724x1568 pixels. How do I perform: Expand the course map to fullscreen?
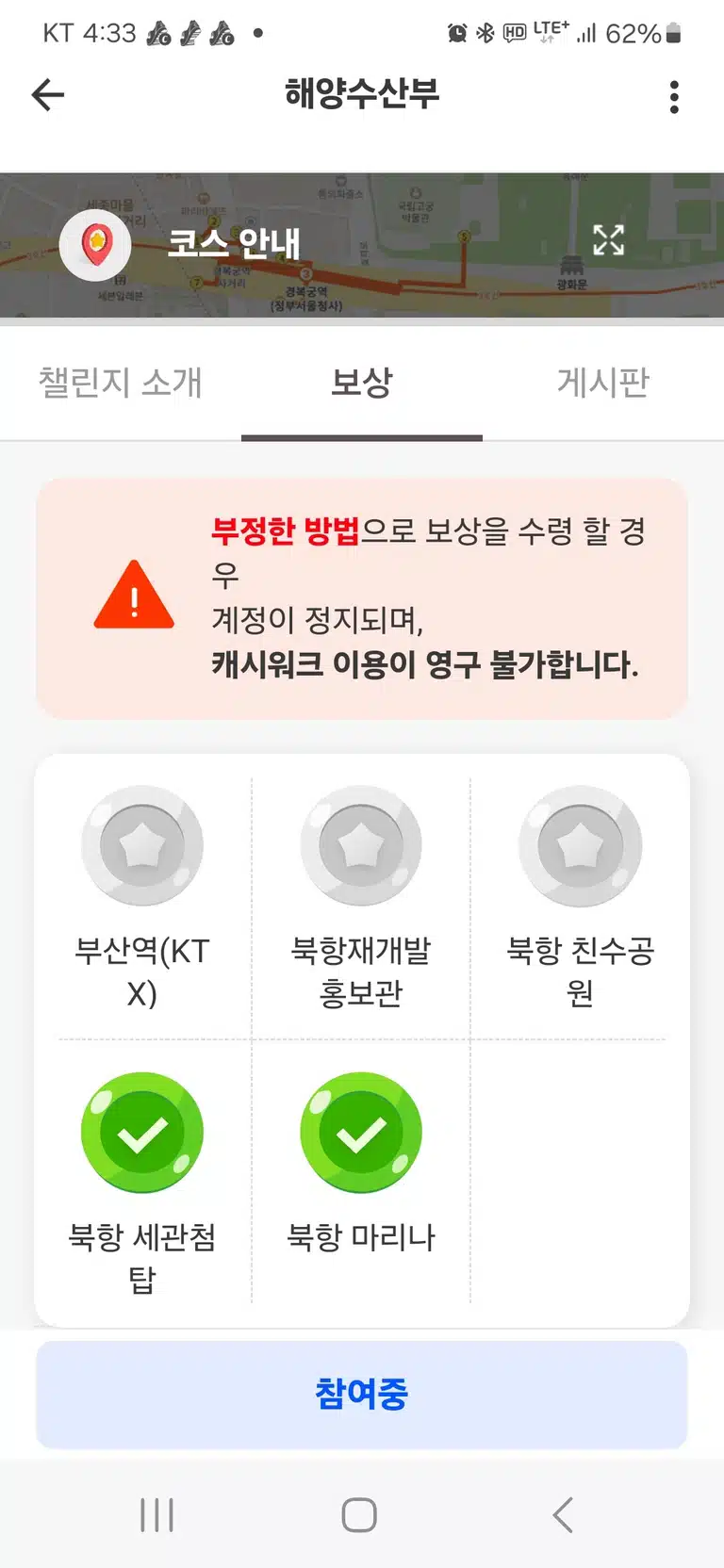click(x=608, y=240)
